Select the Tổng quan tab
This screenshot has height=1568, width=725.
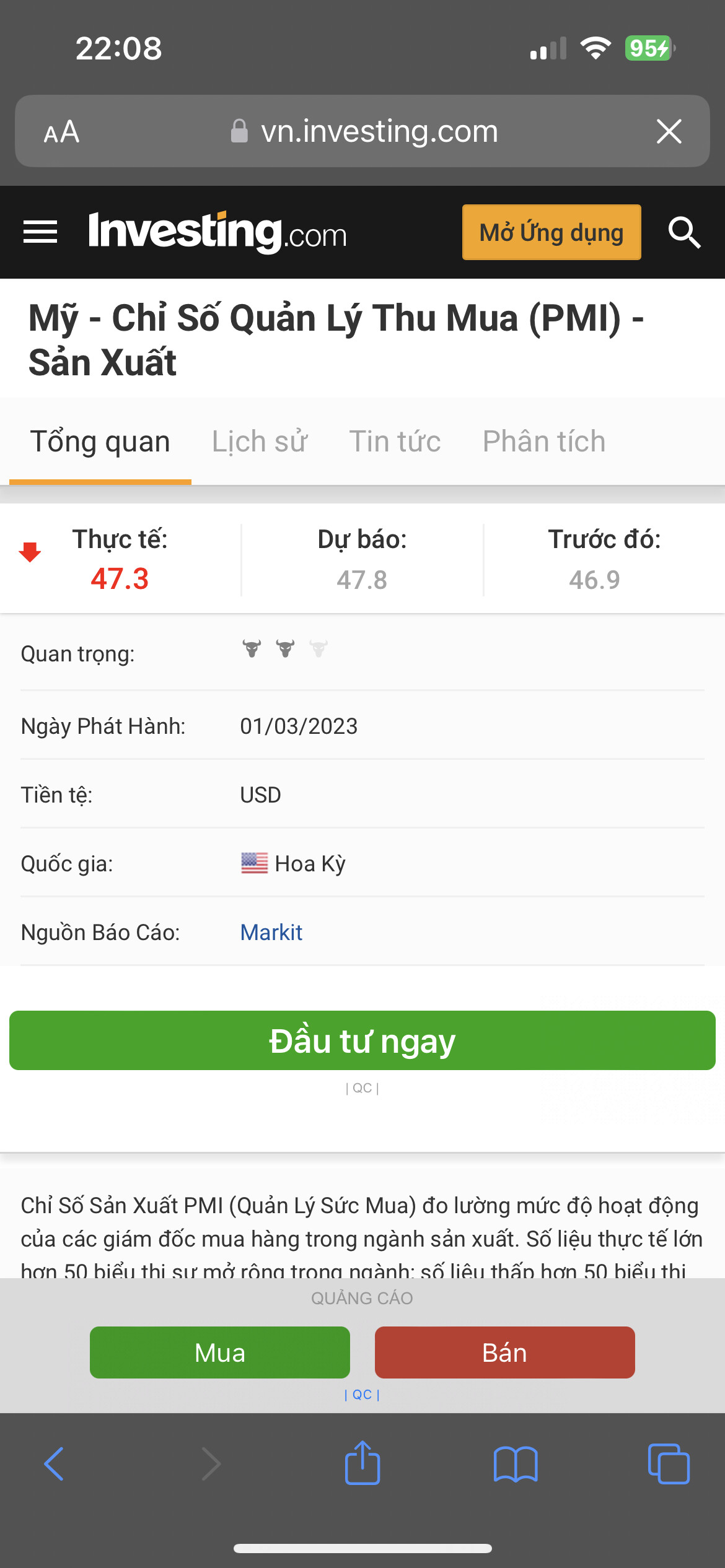click(100, 442)
